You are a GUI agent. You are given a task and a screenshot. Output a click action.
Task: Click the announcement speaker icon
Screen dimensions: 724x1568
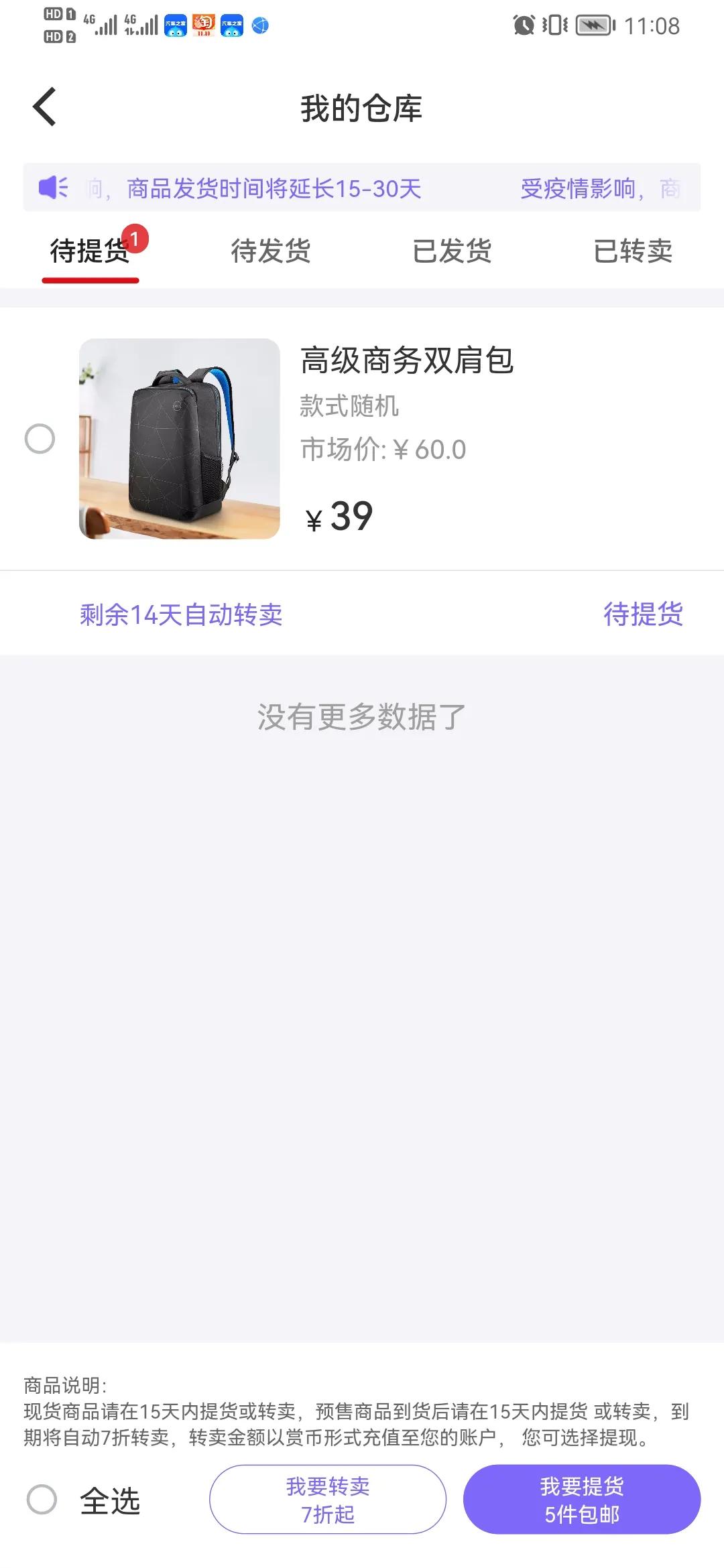[55, 188]
